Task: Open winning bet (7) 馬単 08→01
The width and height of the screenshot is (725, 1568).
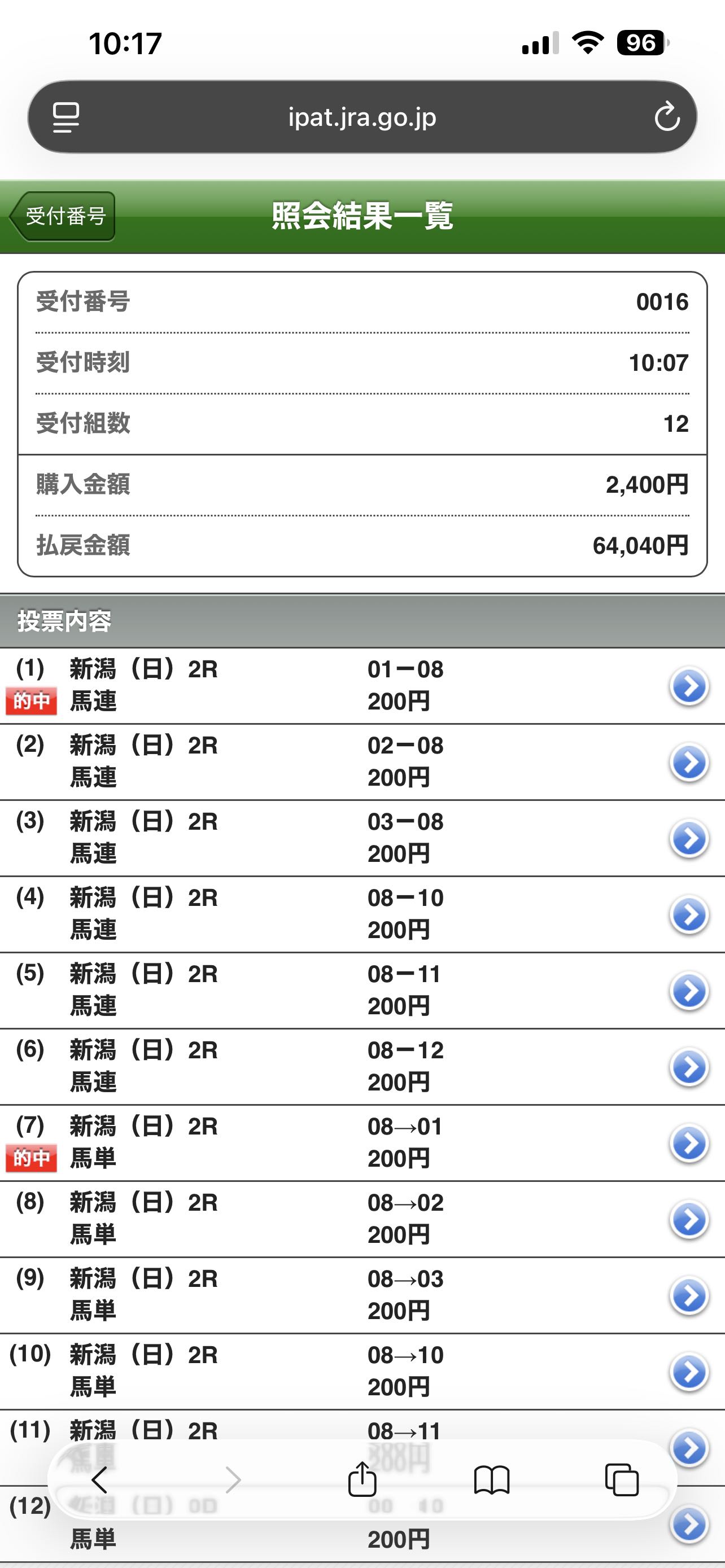Action: point(688,1143)
